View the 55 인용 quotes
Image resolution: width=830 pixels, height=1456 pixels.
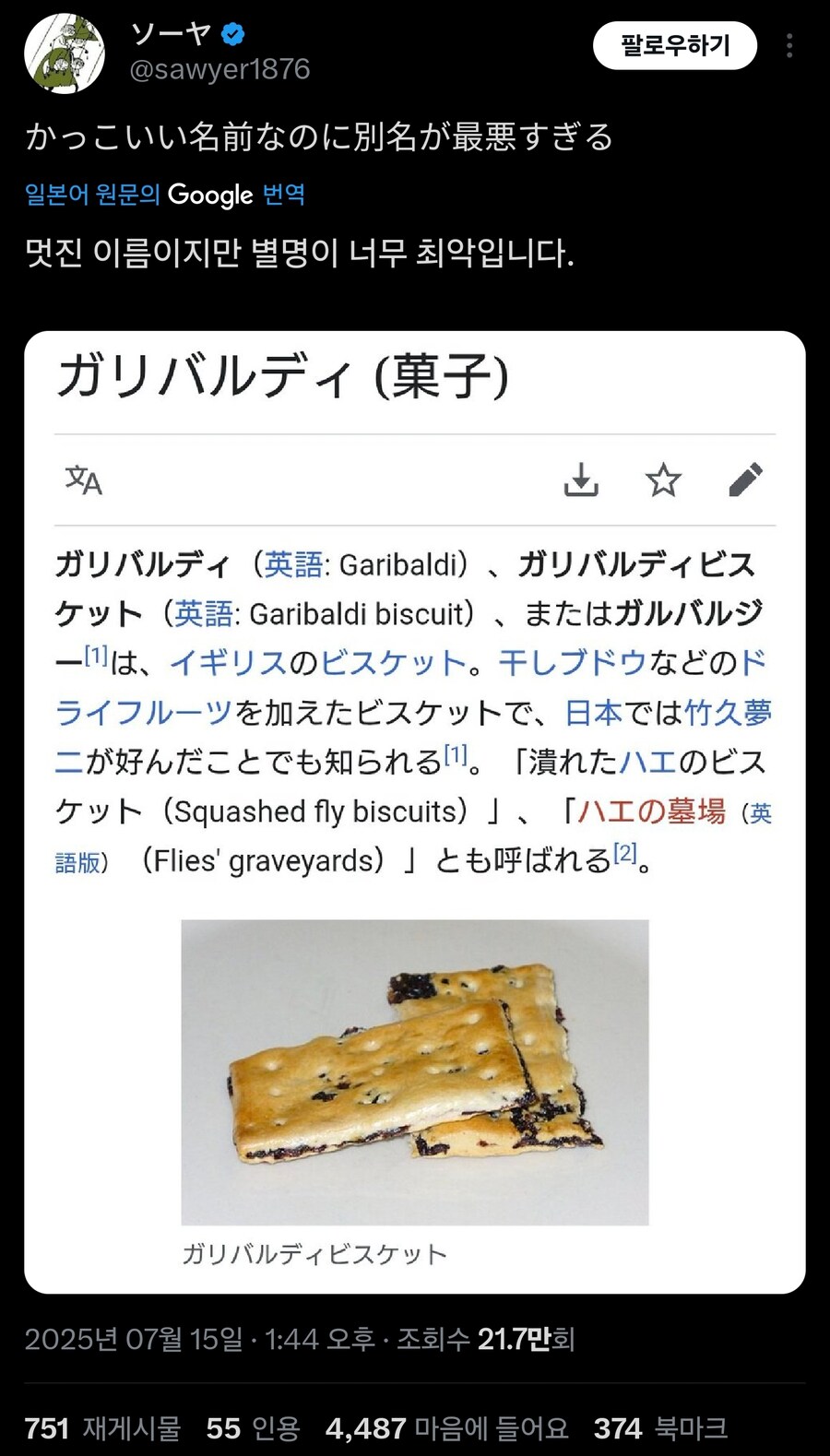[253, 1428]
